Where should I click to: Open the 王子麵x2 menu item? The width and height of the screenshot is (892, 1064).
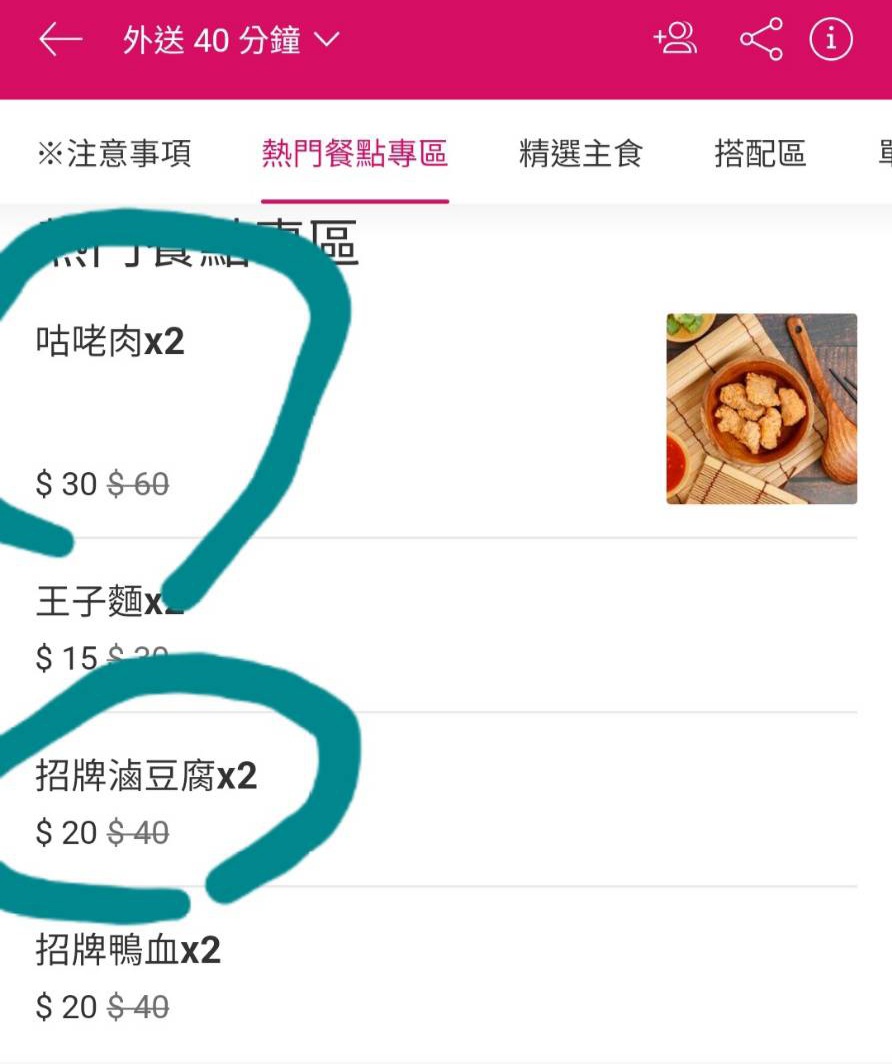(446, 625)
